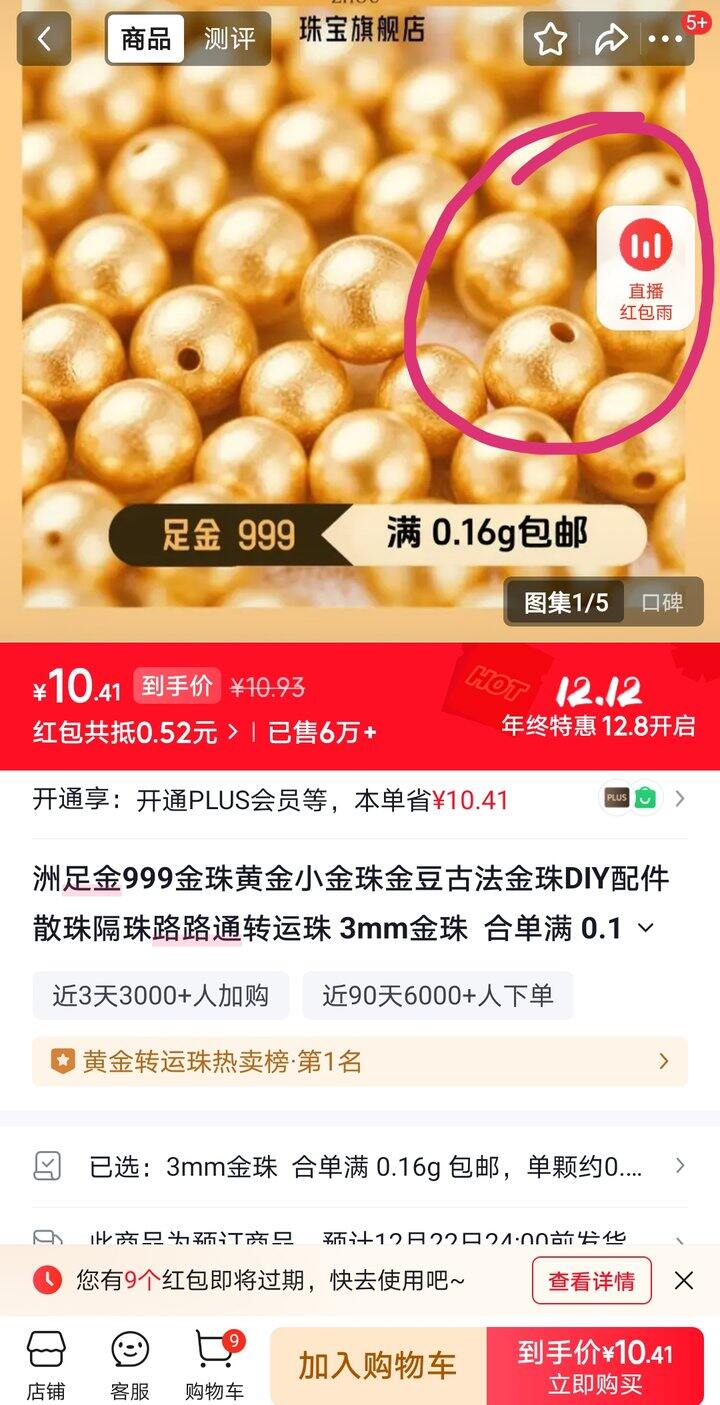The height and width of the screenshot is (1405, 720).
Task: Visit the 店铺 store page
Action: [45, 1365]
